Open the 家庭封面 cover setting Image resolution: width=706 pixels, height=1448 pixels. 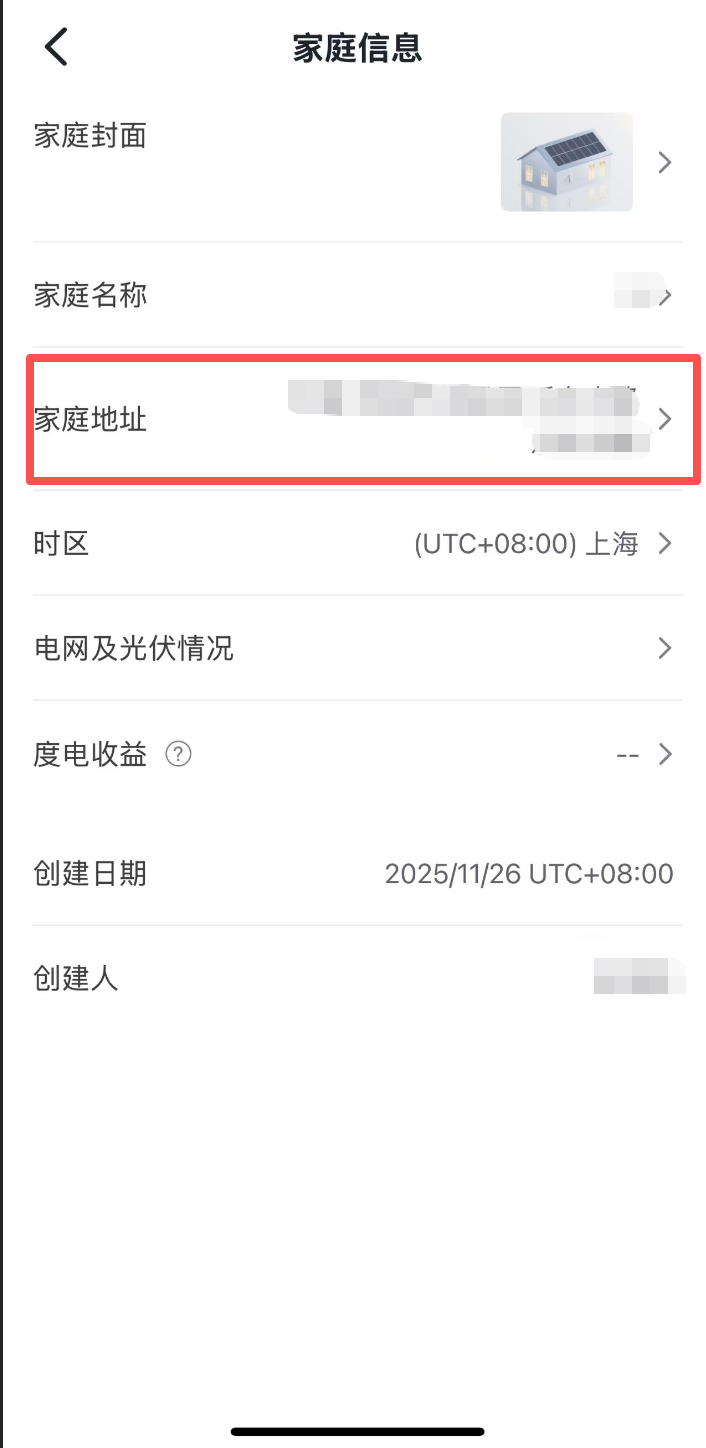[x=357, y=162]
